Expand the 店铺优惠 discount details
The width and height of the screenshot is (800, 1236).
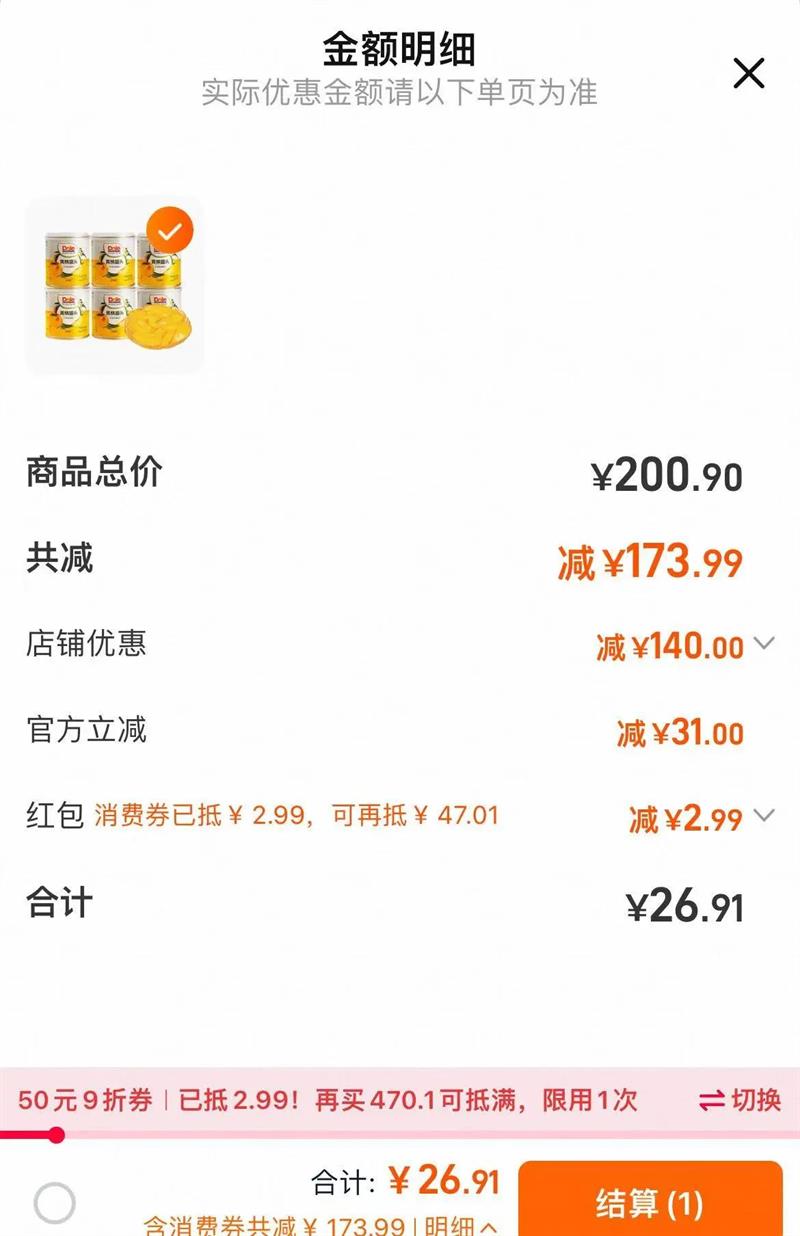763,643
